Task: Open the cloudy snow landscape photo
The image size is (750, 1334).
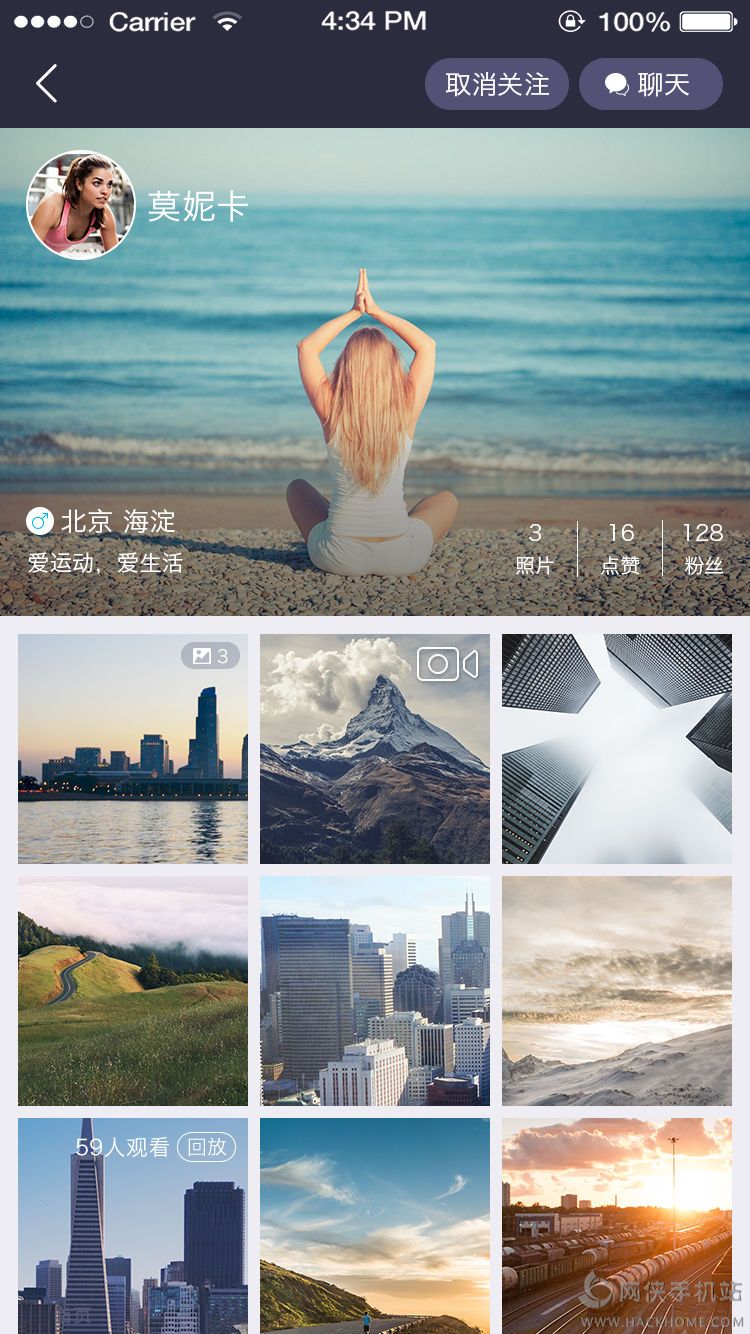Action: coord(617,990)
